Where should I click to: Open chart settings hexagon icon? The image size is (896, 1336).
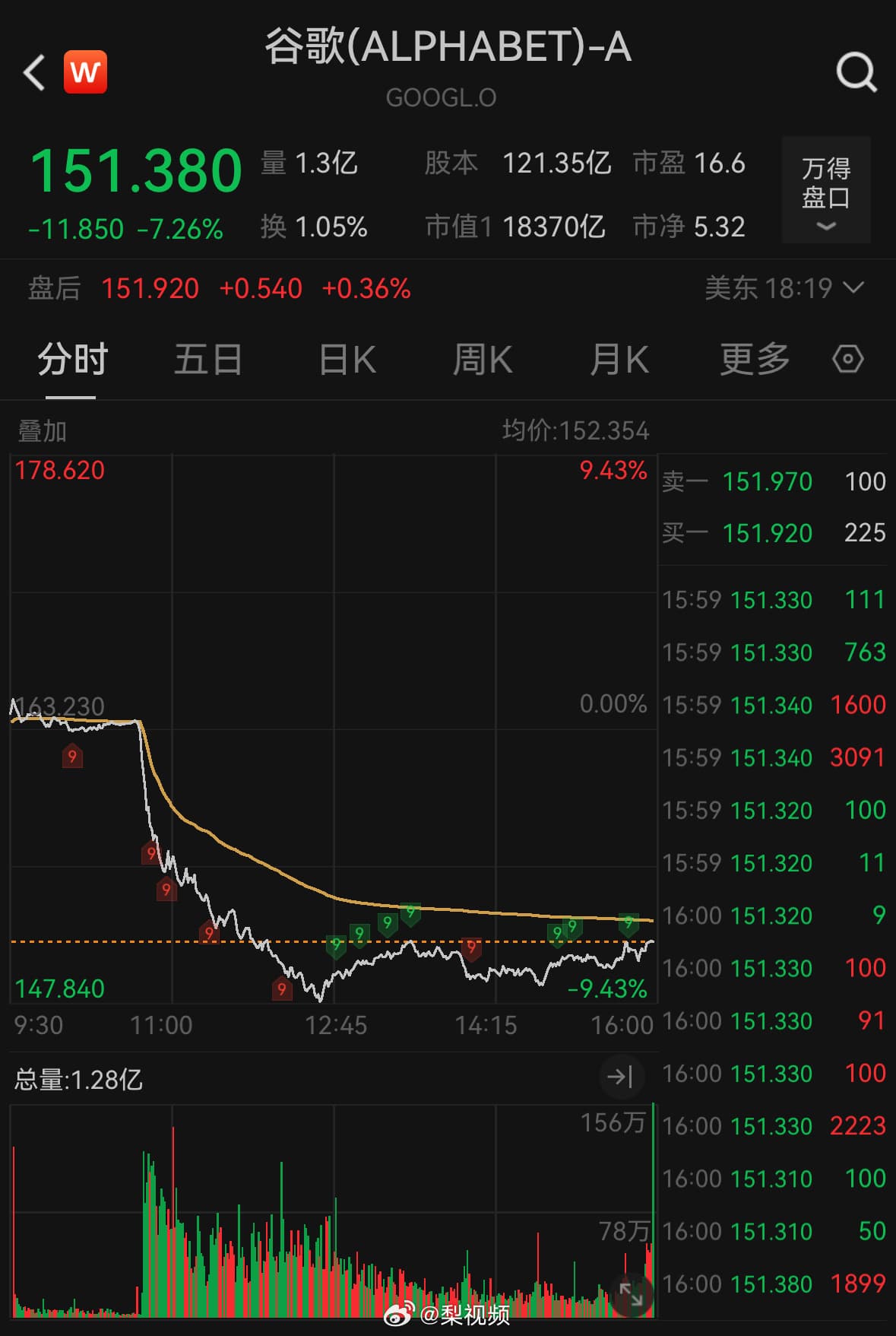coord(847,359)
